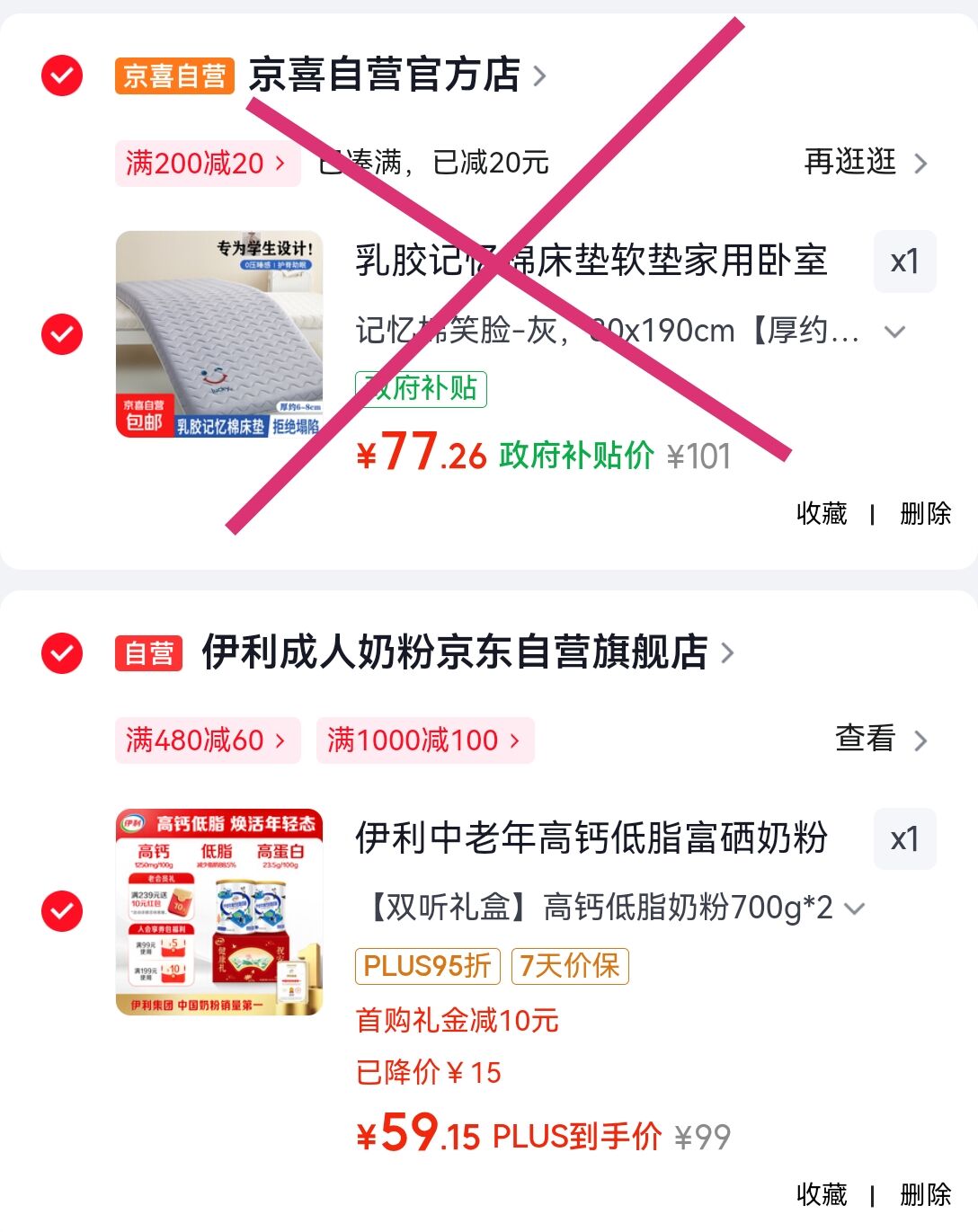
Task: Tap 收藏 for the mattress item
Action: coord(822,514)
